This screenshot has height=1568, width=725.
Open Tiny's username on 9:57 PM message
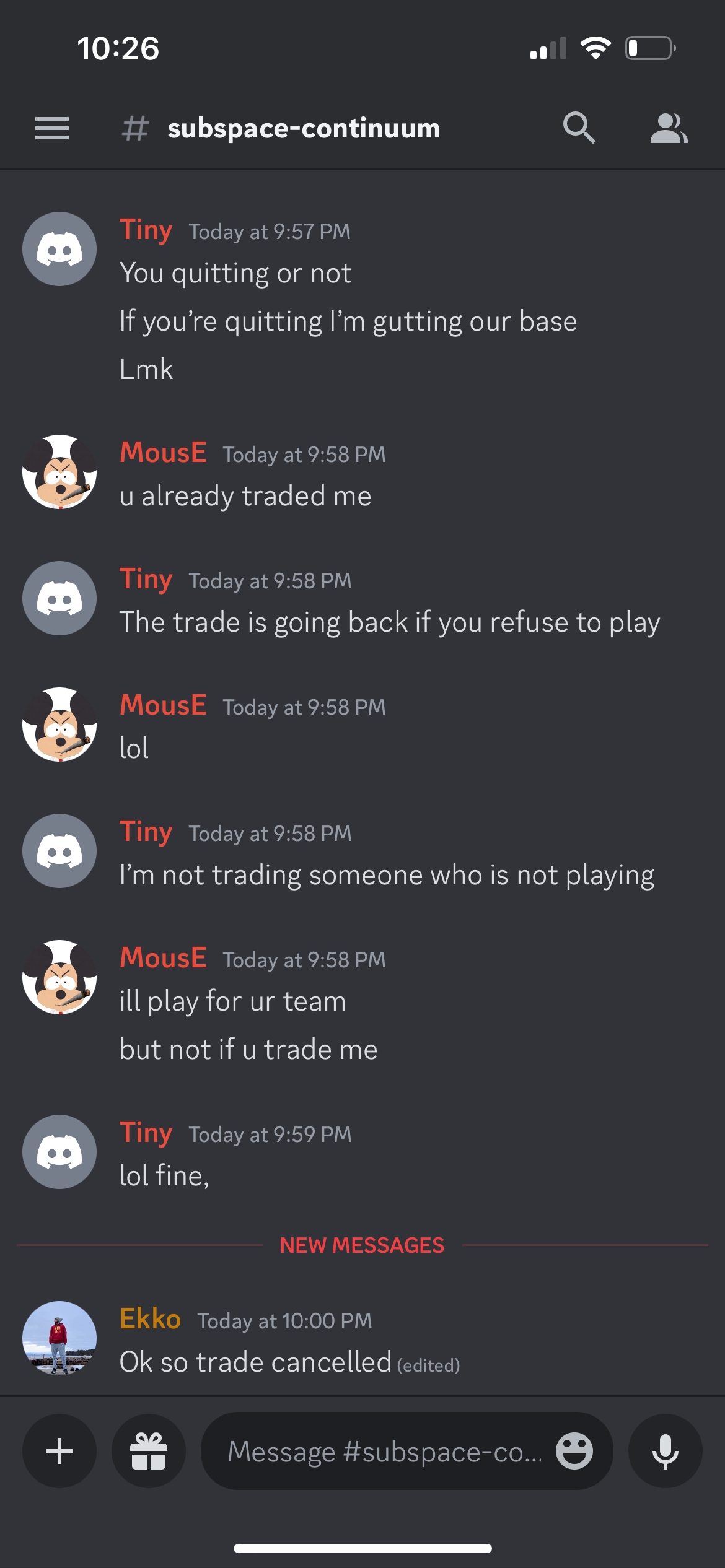146,230
